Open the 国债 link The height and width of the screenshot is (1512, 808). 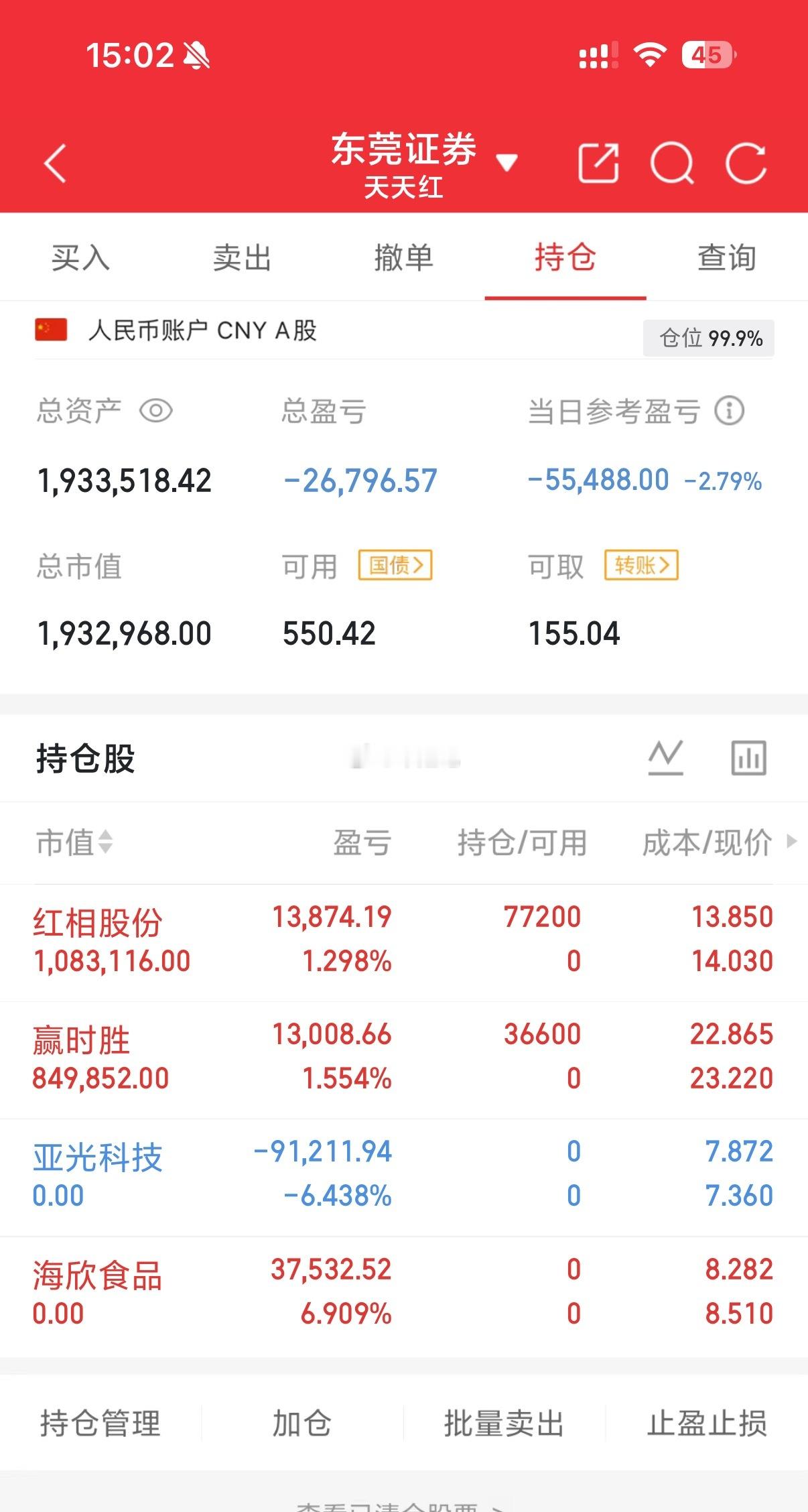click(395, 565)
